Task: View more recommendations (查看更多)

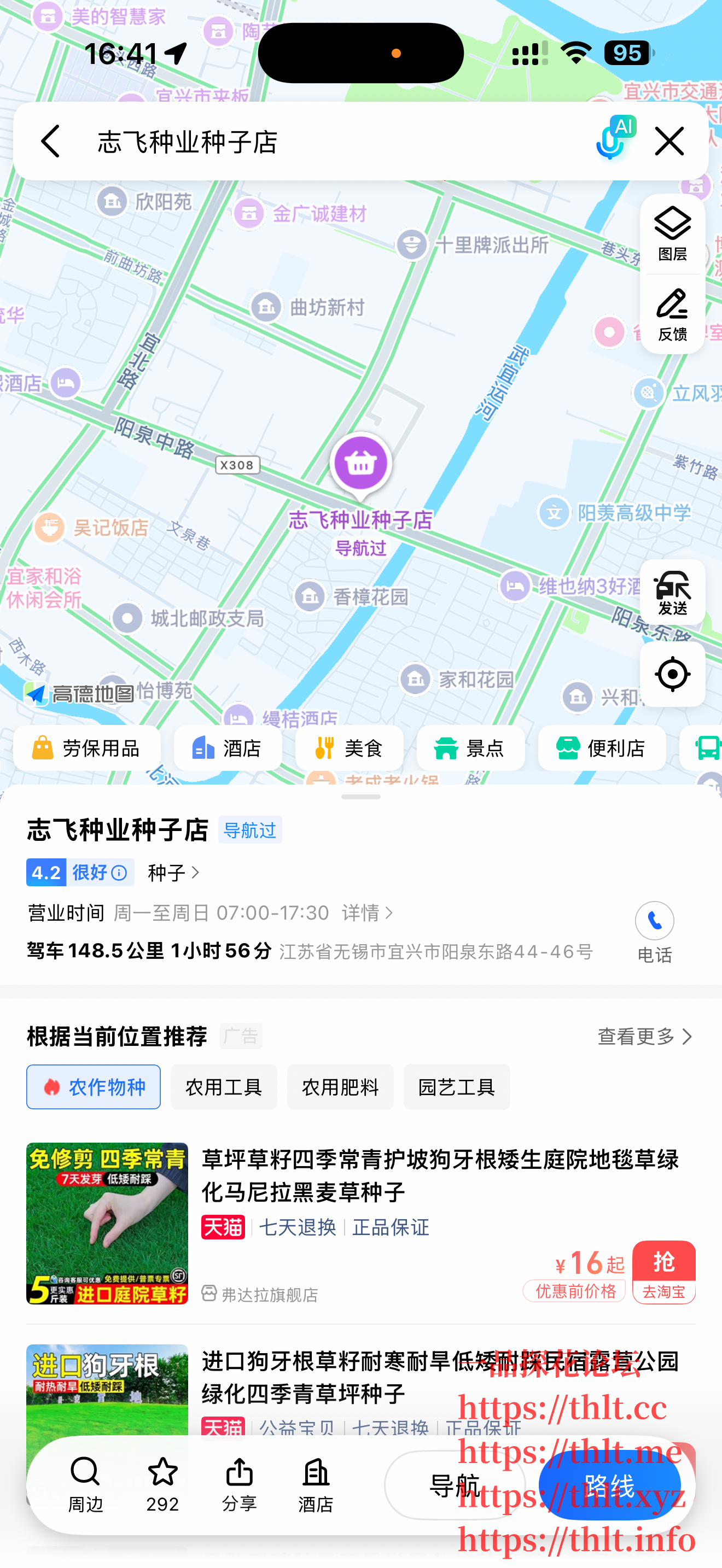Action: pyautogui.click(x=645, y=1036)
